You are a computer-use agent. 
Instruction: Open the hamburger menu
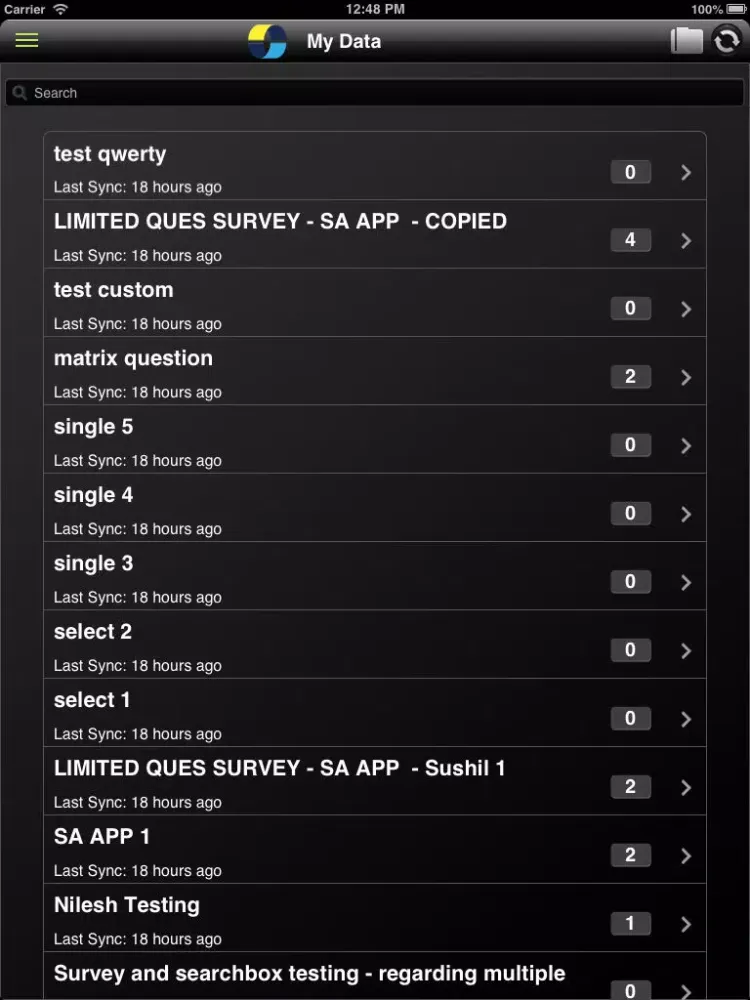point(27,41)
